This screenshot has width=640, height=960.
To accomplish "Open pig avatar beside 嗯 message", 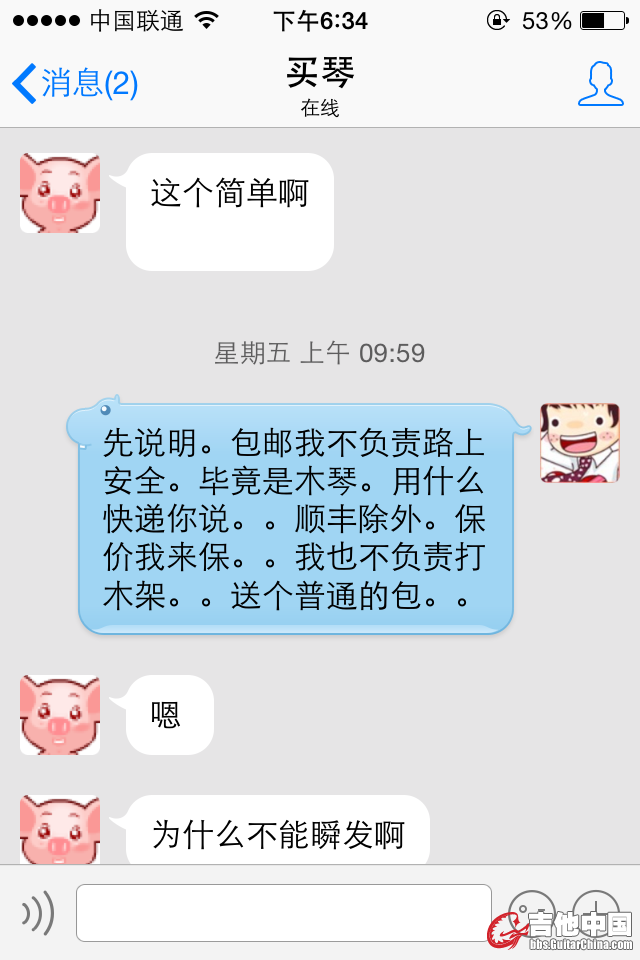I will click(x=60, y=715).
